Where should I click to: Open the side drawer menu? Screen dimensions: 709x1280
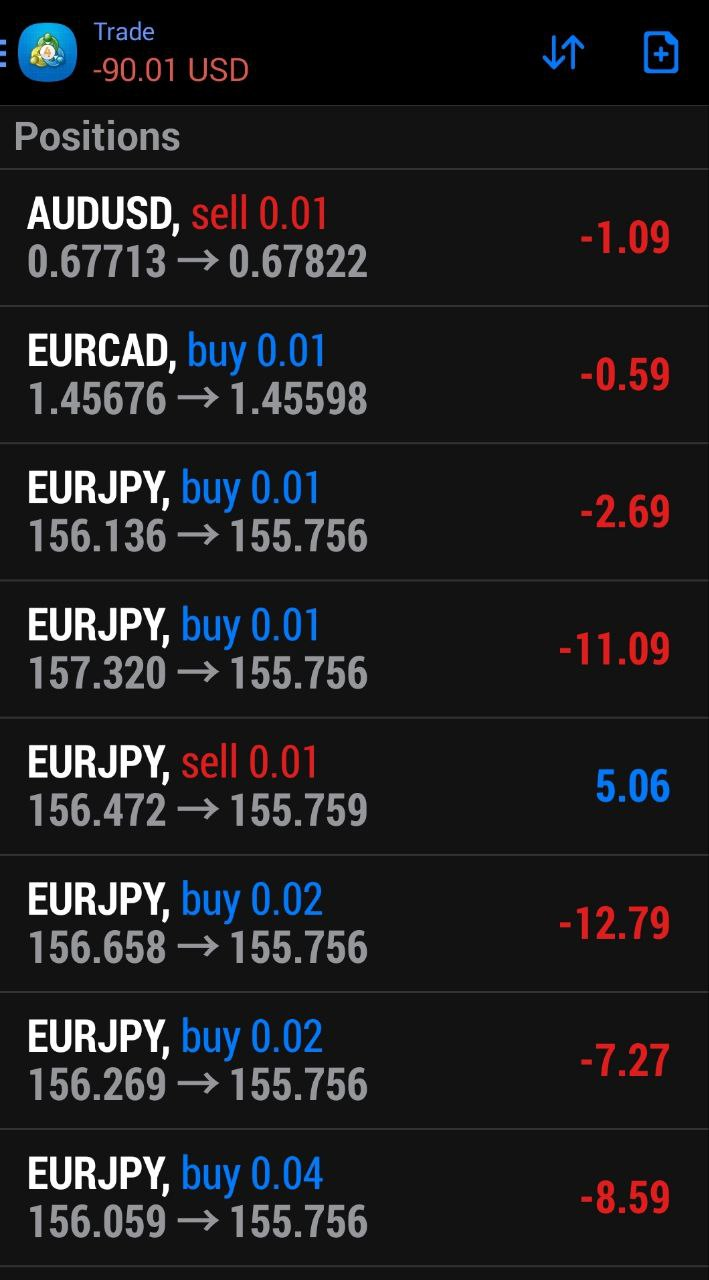[5, 52]
